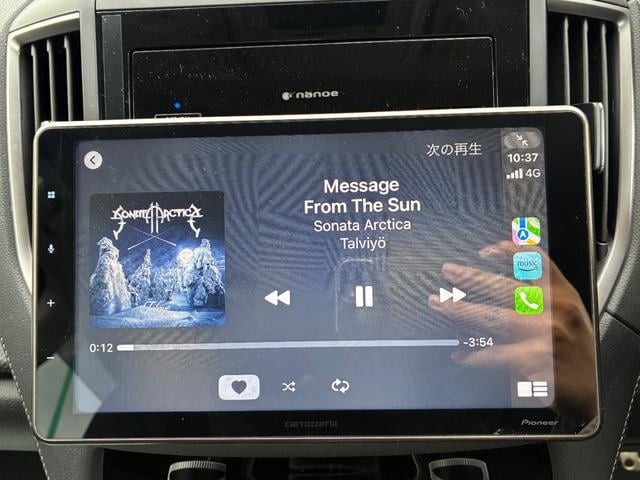Screen dimensions: 640x480
Task: Go back with the arrow button
Action: click(93, 160)
